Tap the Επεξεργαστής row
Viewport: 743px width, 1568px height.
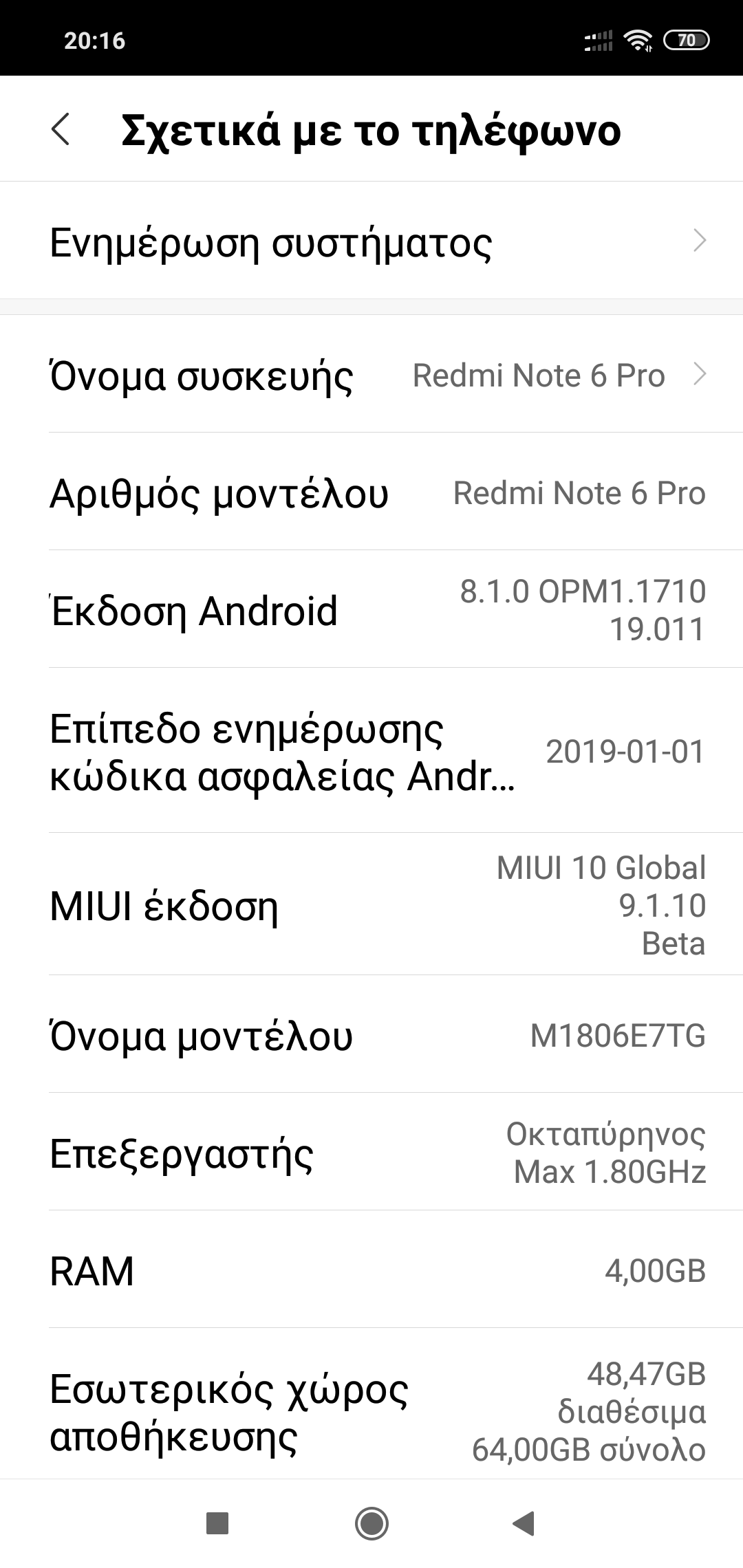coord(371,1153)
